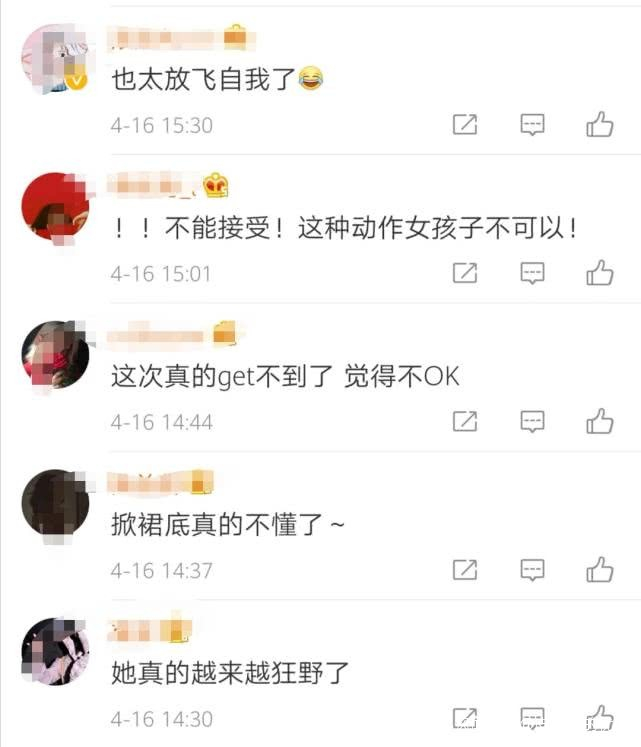Viewport: 641px width, 747px height.
Task: Repost the comment starting "不能接受"
Action: [465, 272]
